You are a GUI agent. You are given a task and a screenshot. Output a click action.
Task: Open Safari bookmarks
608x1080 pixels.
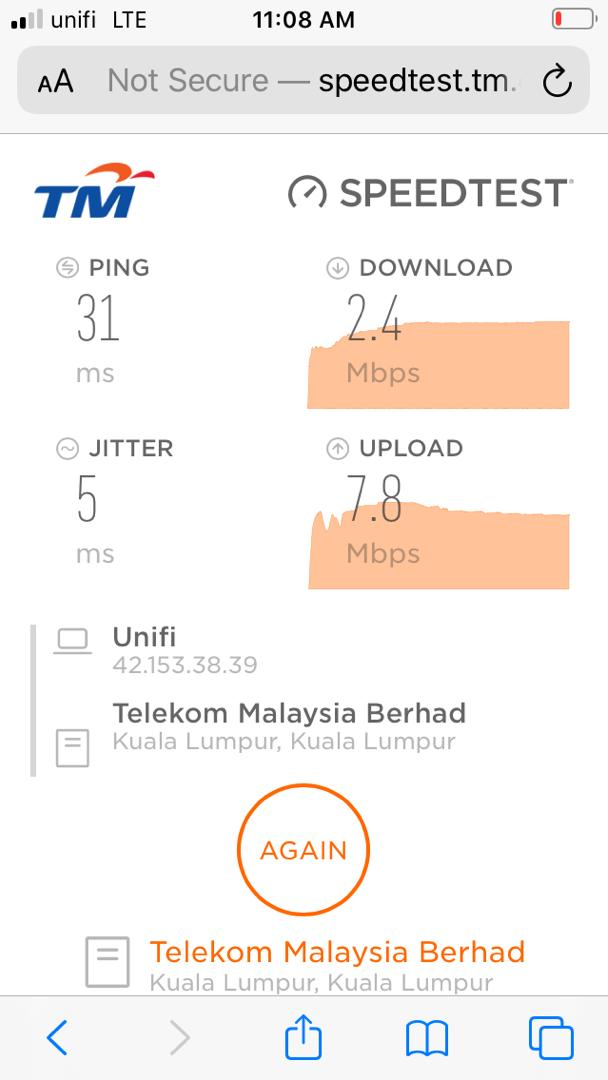[427, 1038]
